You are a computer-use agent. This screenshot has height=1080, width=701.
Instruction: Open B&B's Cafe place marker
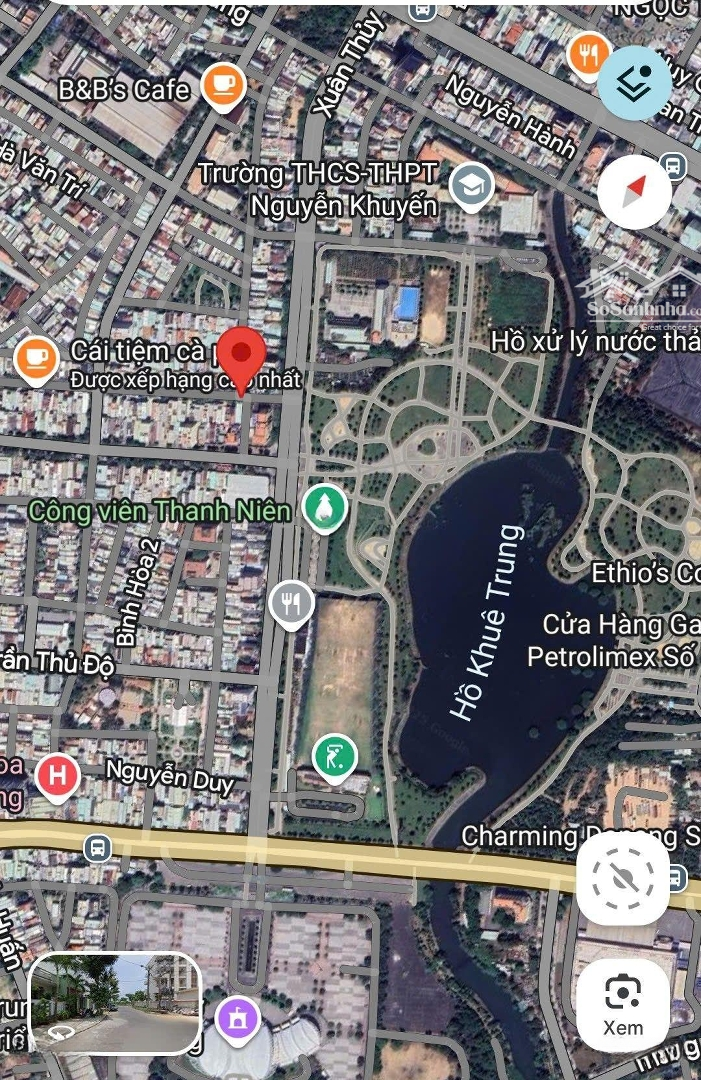[223, 85]
